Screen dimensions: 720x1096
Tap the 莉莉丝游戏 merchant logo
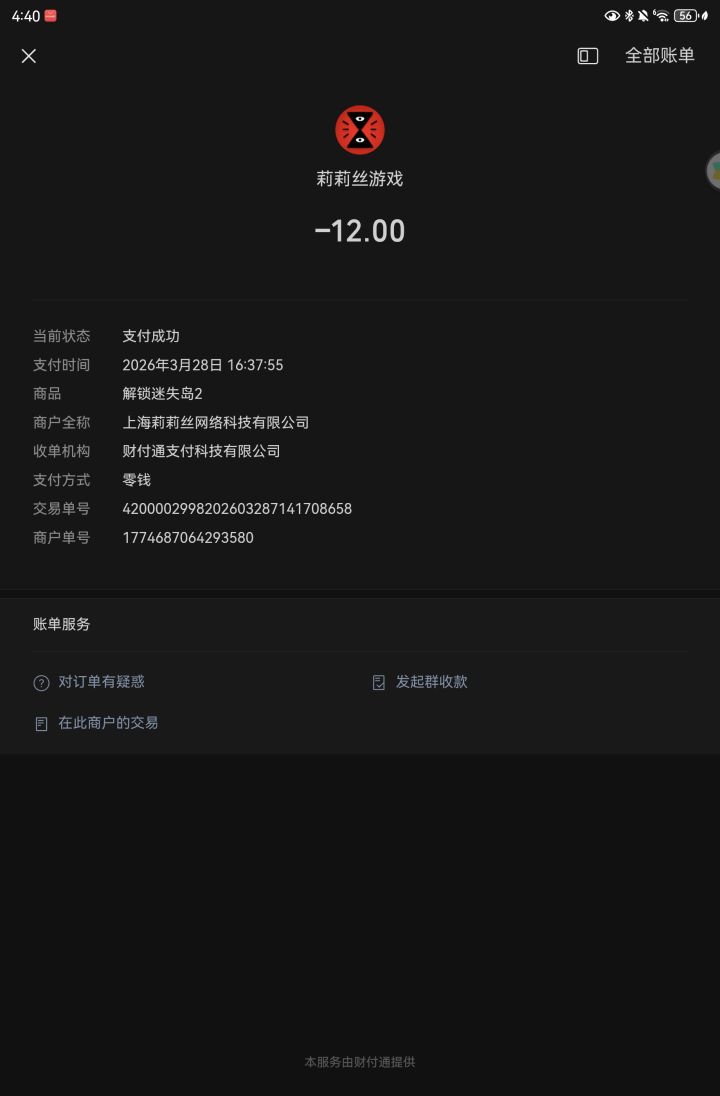point(359,128)
